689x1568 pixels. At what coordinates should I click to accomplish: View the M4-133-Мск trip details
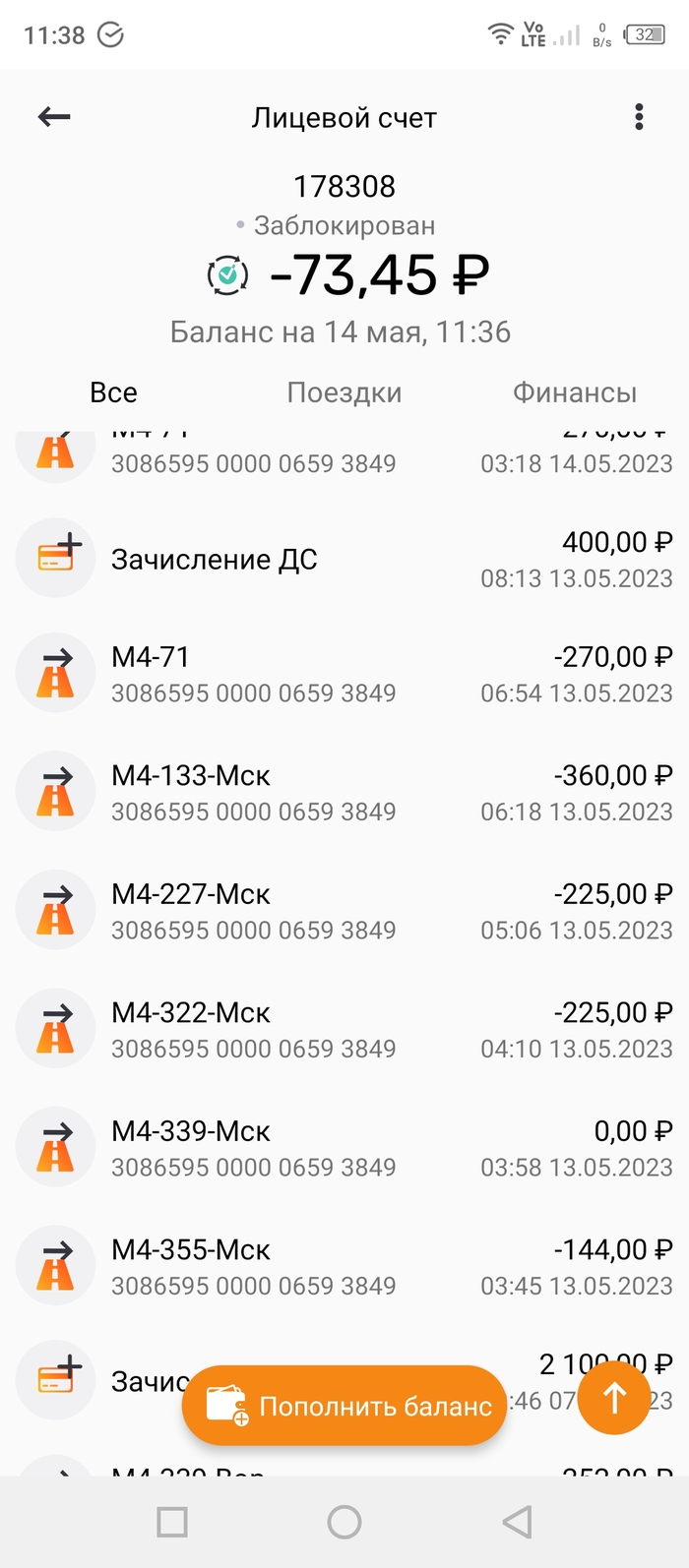(344, 792)
